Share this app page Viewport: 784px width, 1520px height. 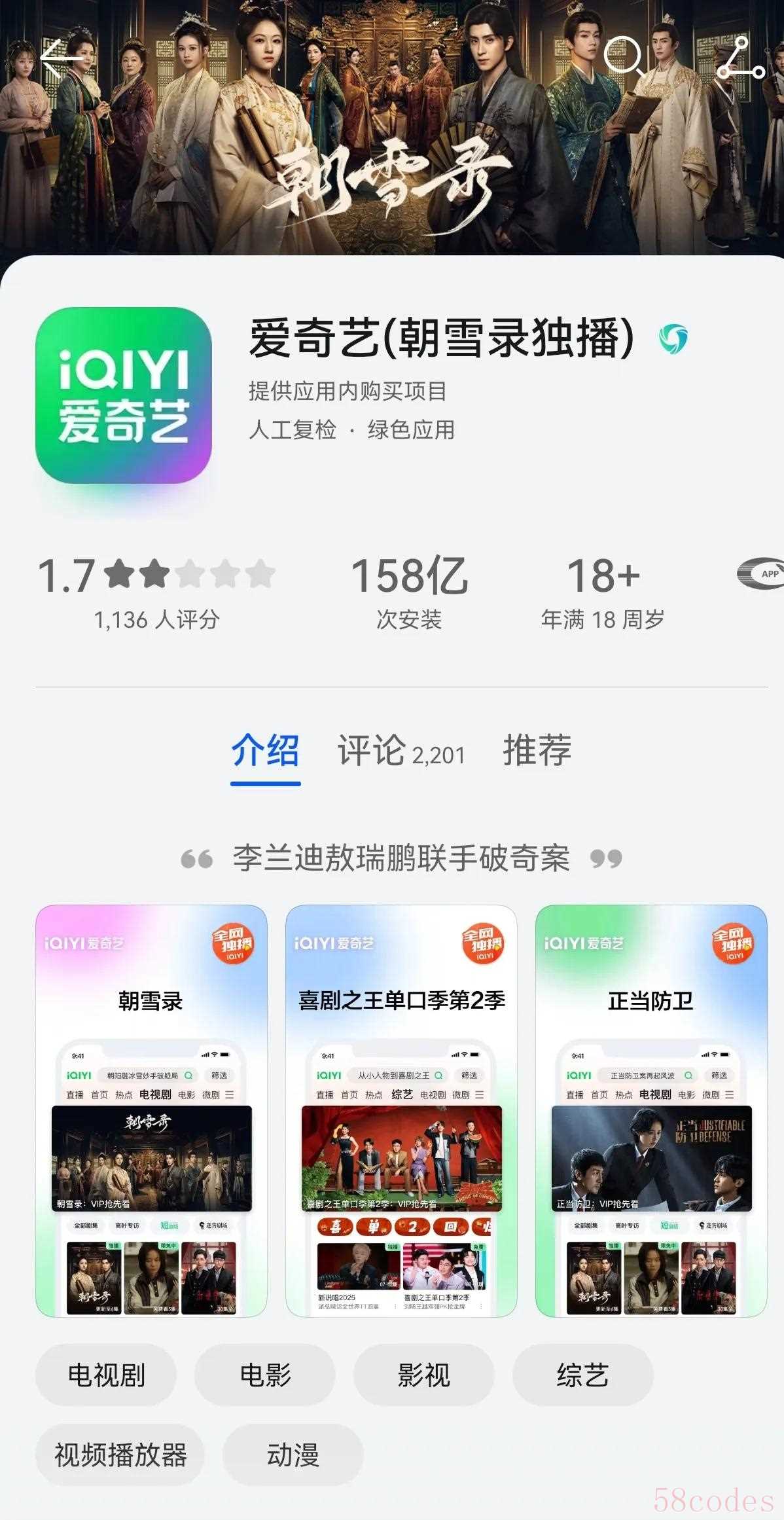(740, 60)
